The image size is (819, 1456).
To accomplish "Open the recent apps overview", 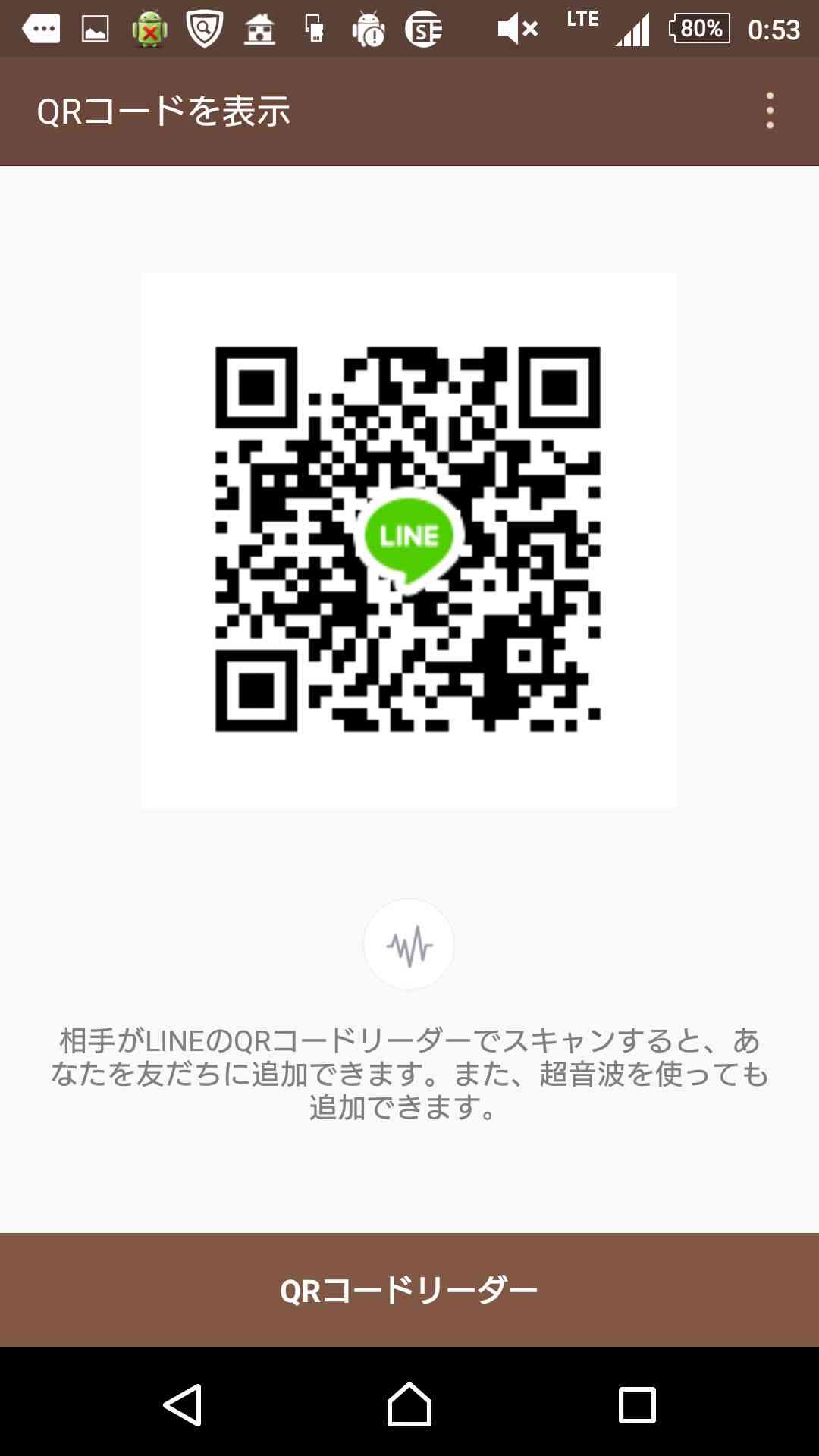I will (637, 1405).
